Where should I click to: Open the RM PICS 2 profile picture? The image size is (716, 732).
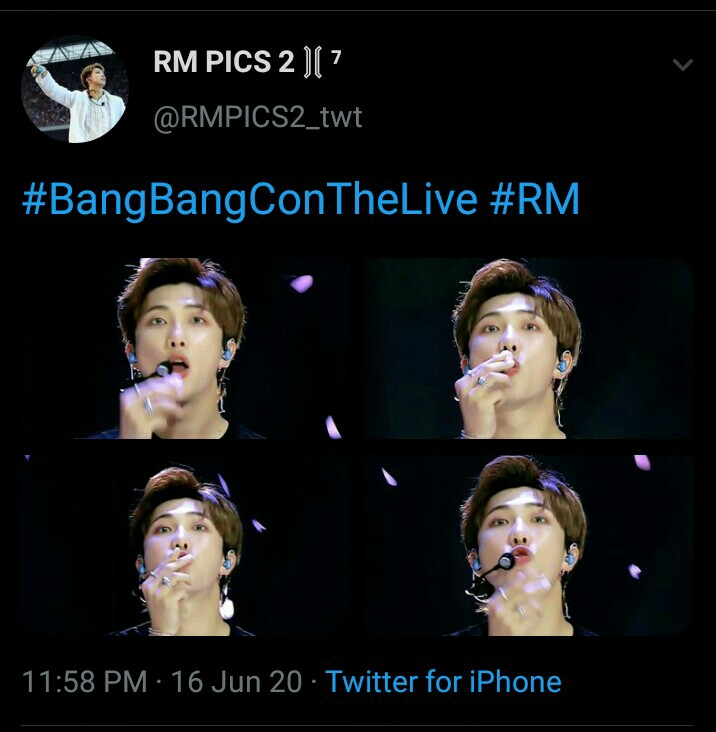(x=75, y=90)
